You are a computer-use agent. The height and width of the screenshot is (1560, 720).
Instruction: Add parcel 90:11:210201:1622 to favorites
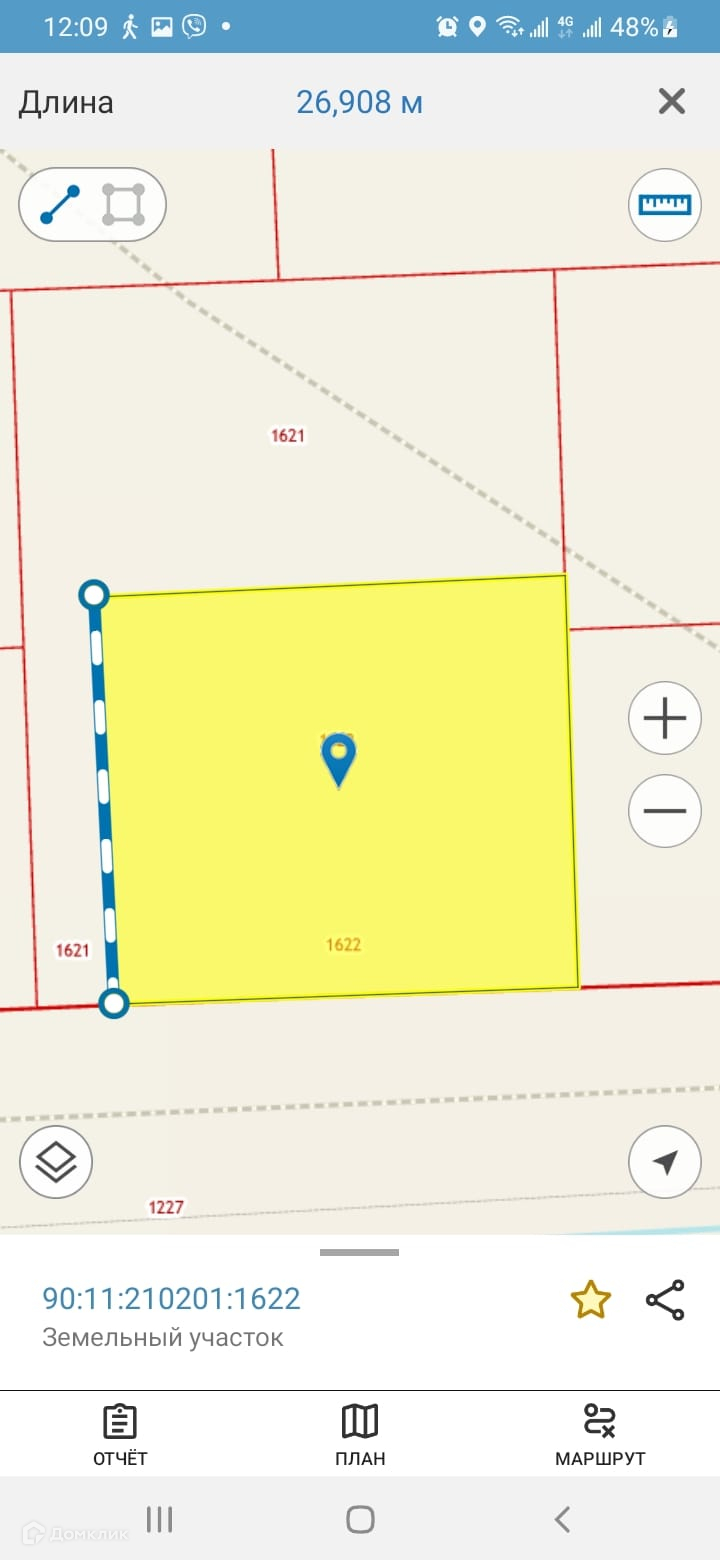click(x=590, y=1300)
